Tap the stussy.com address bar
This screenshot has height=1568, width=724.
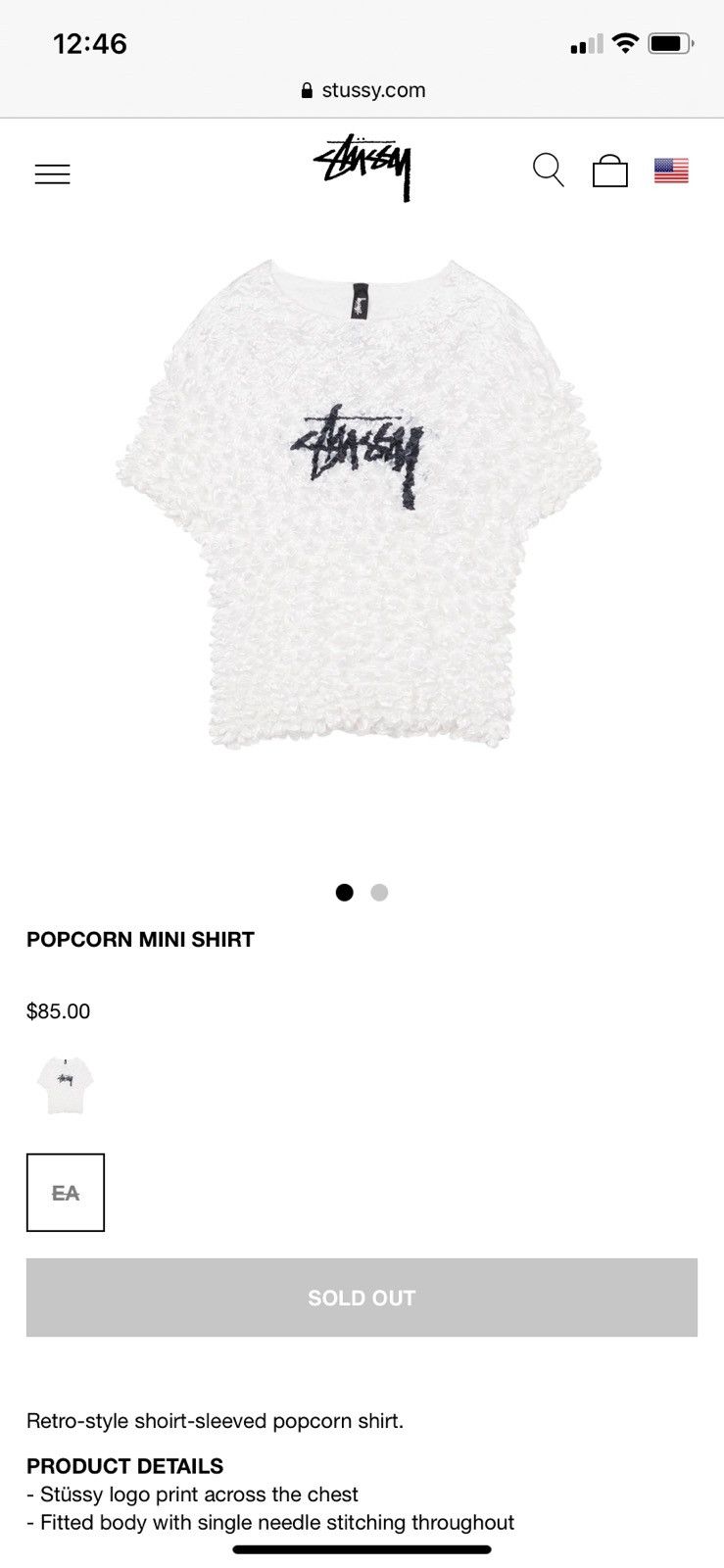pos(362,90)
